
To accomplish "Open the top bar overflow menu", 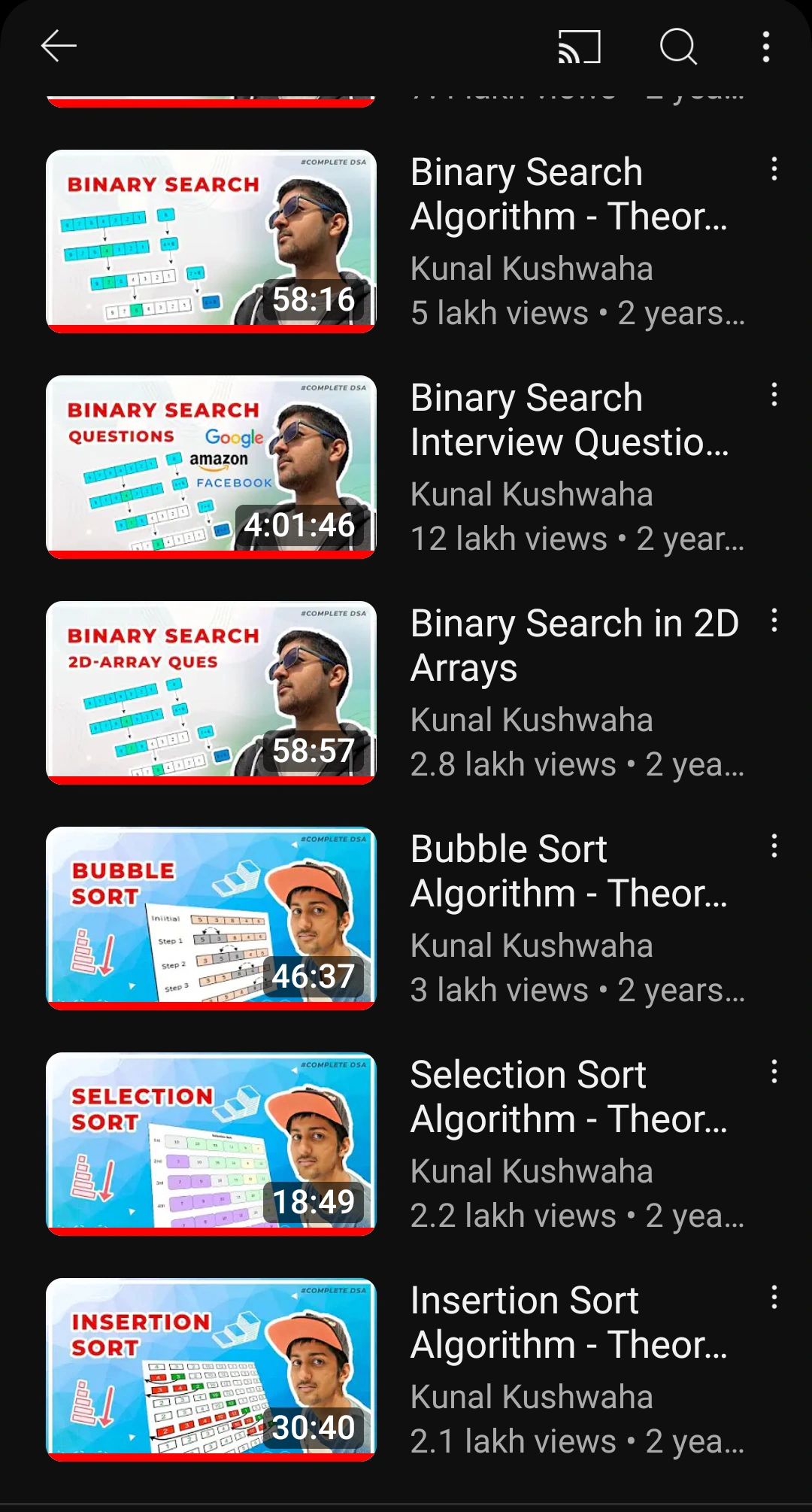I will (x=765, y=47).
